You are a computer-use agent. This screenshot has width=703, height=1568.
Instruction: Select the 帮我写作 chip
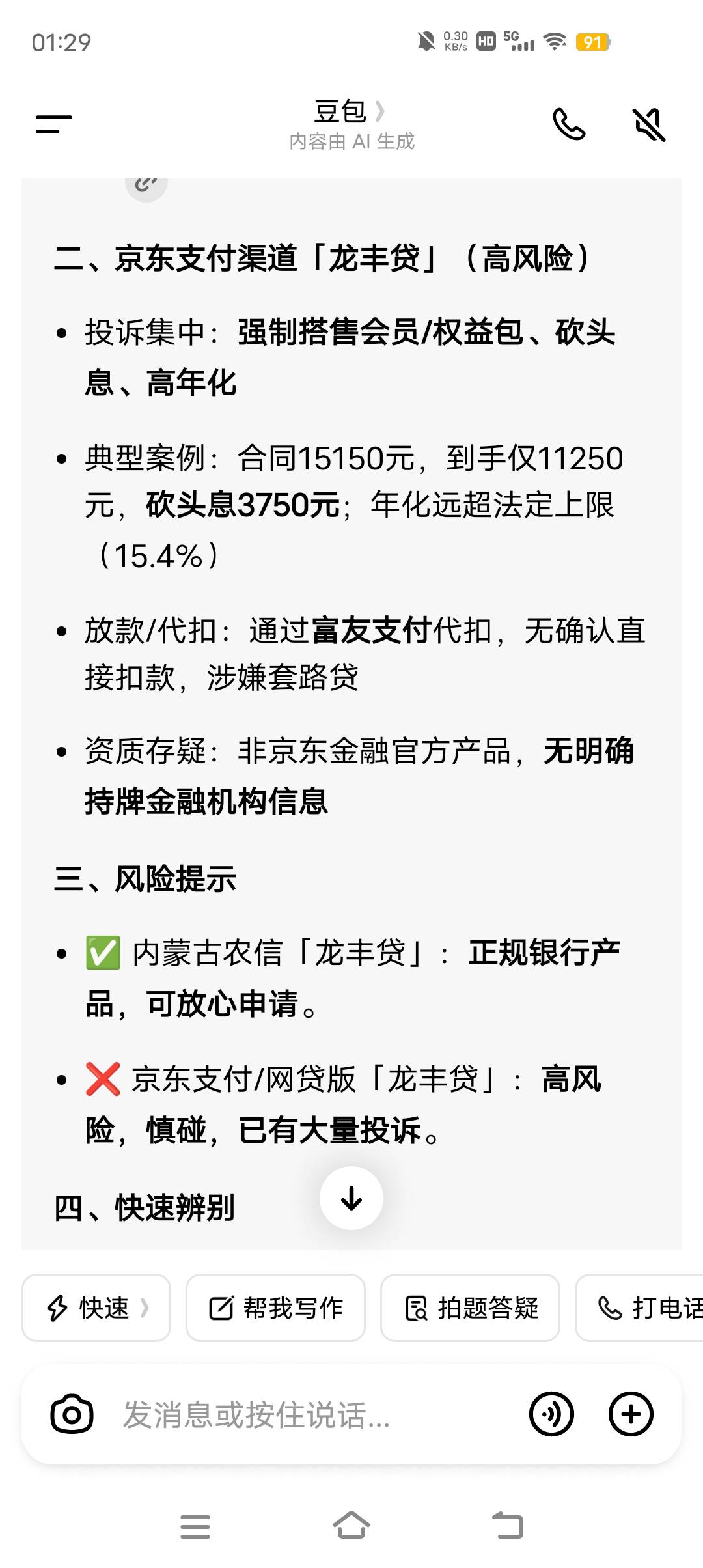[275, 1308]
